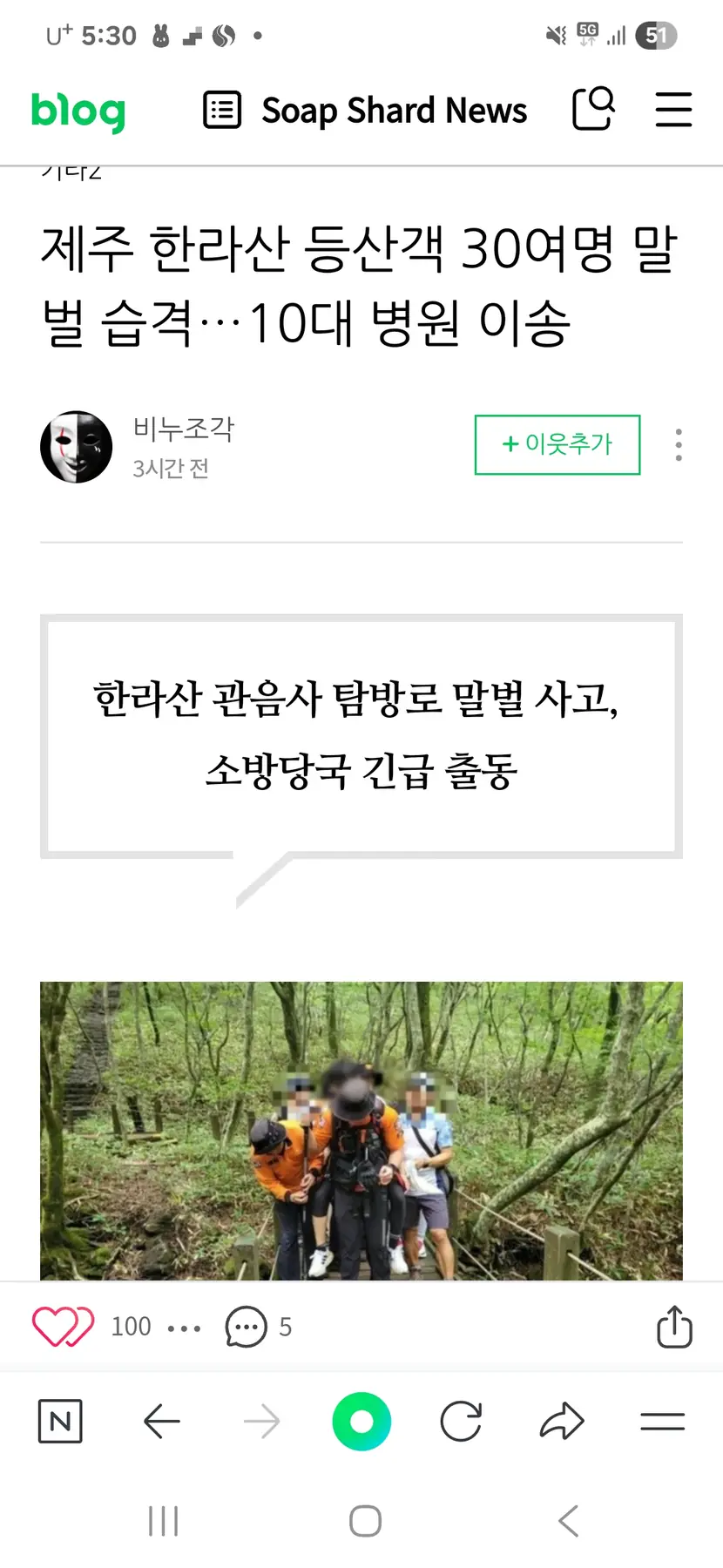
Task: Search within this blog
Action: pyautogui.click(x=593, y=110)
